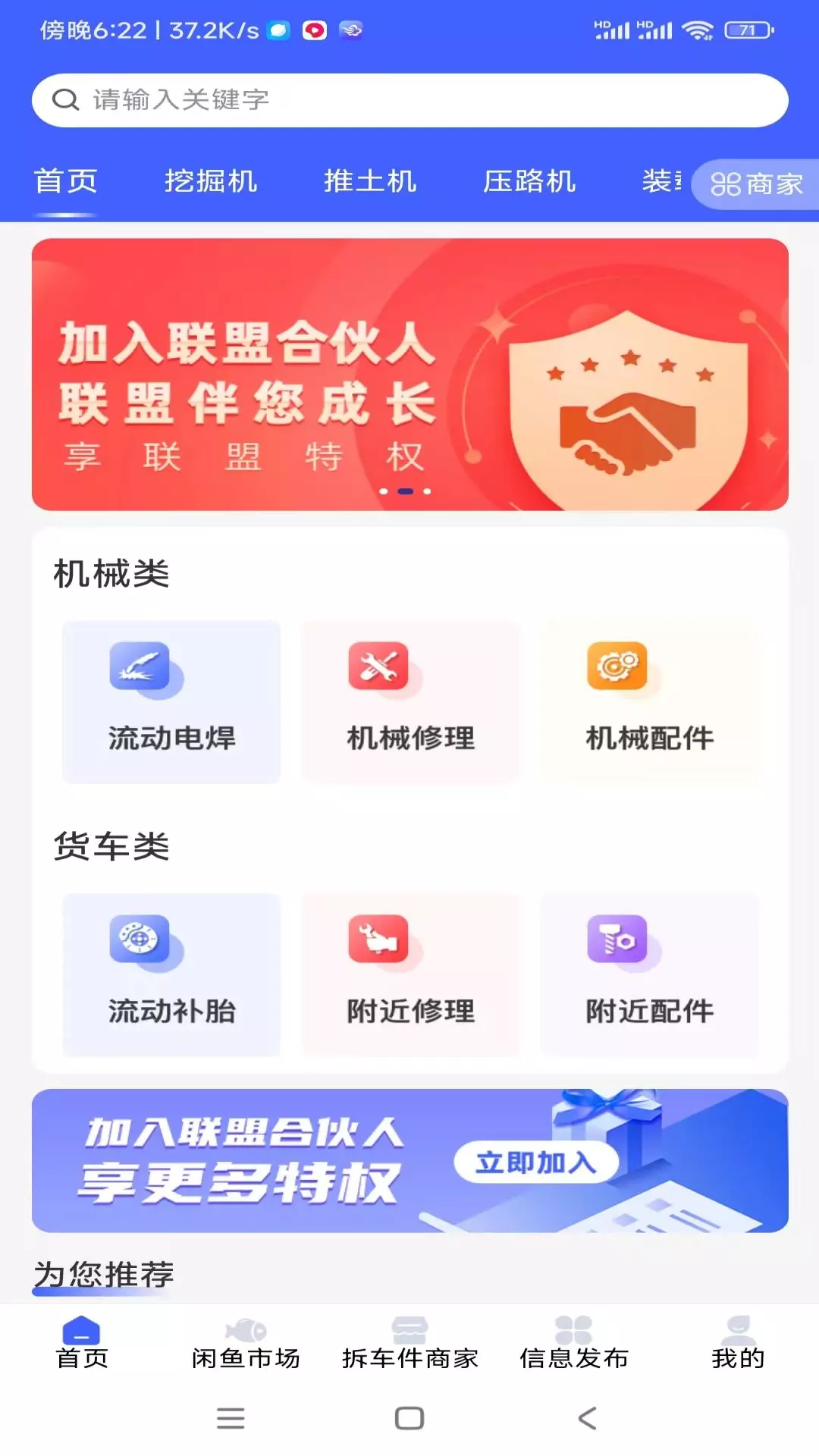Open 信息发布 in bottom navigation
The image size is (819, 1456).
coord(573,1344)
